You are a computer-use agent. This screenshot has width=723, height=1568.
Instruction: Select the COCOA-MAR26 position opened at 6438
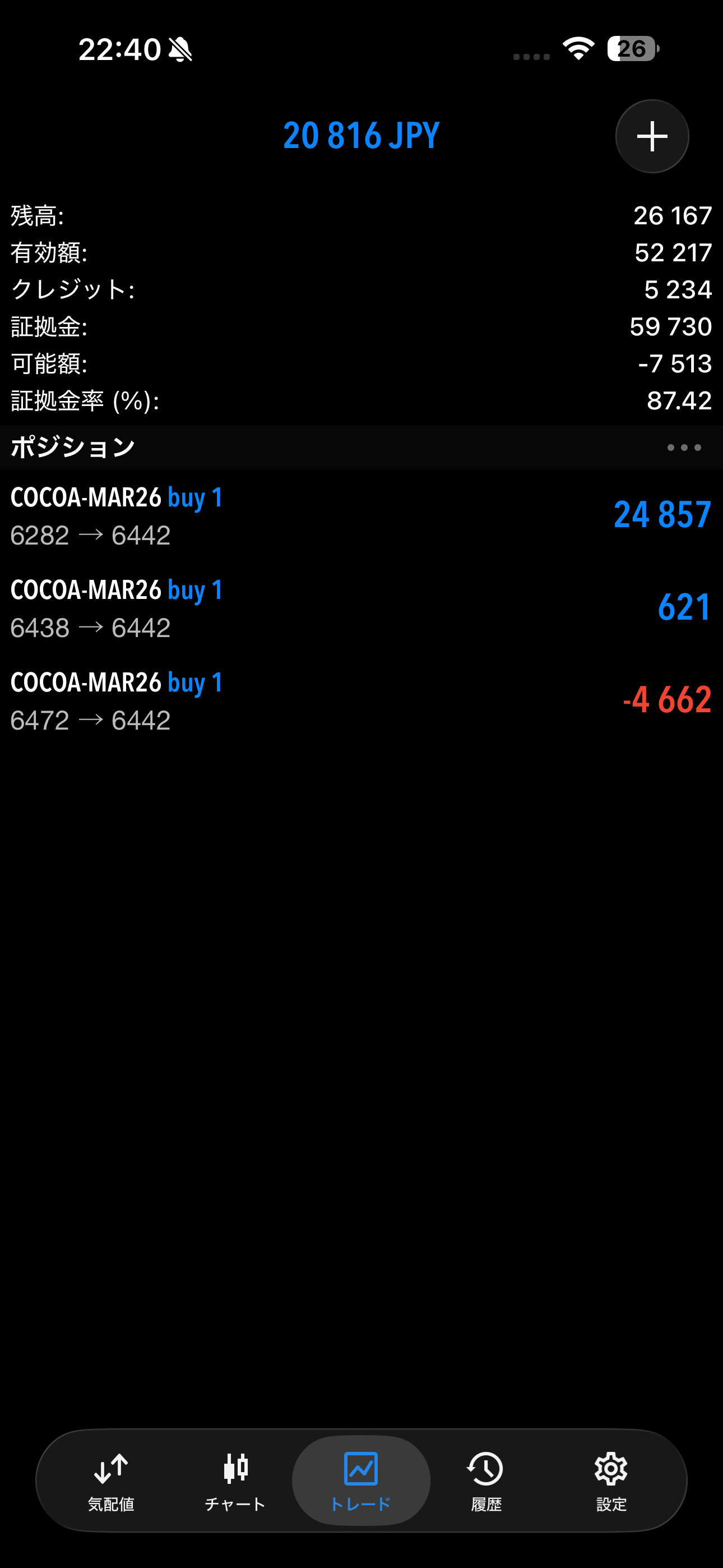point(361,608)
